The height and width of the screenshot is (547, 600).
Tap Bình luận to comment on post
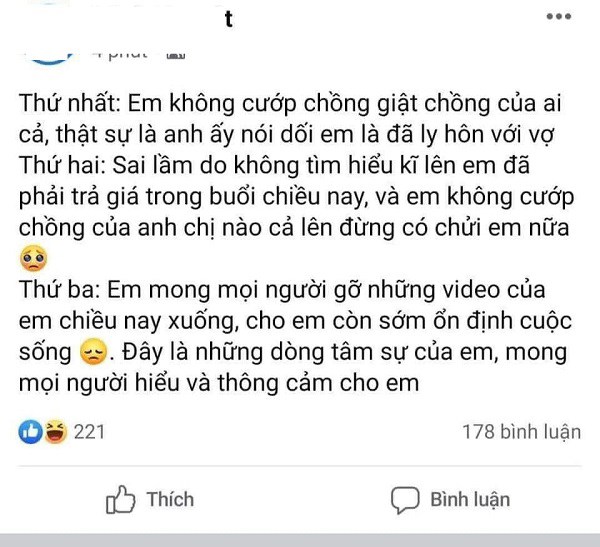(x=450, y=498)
